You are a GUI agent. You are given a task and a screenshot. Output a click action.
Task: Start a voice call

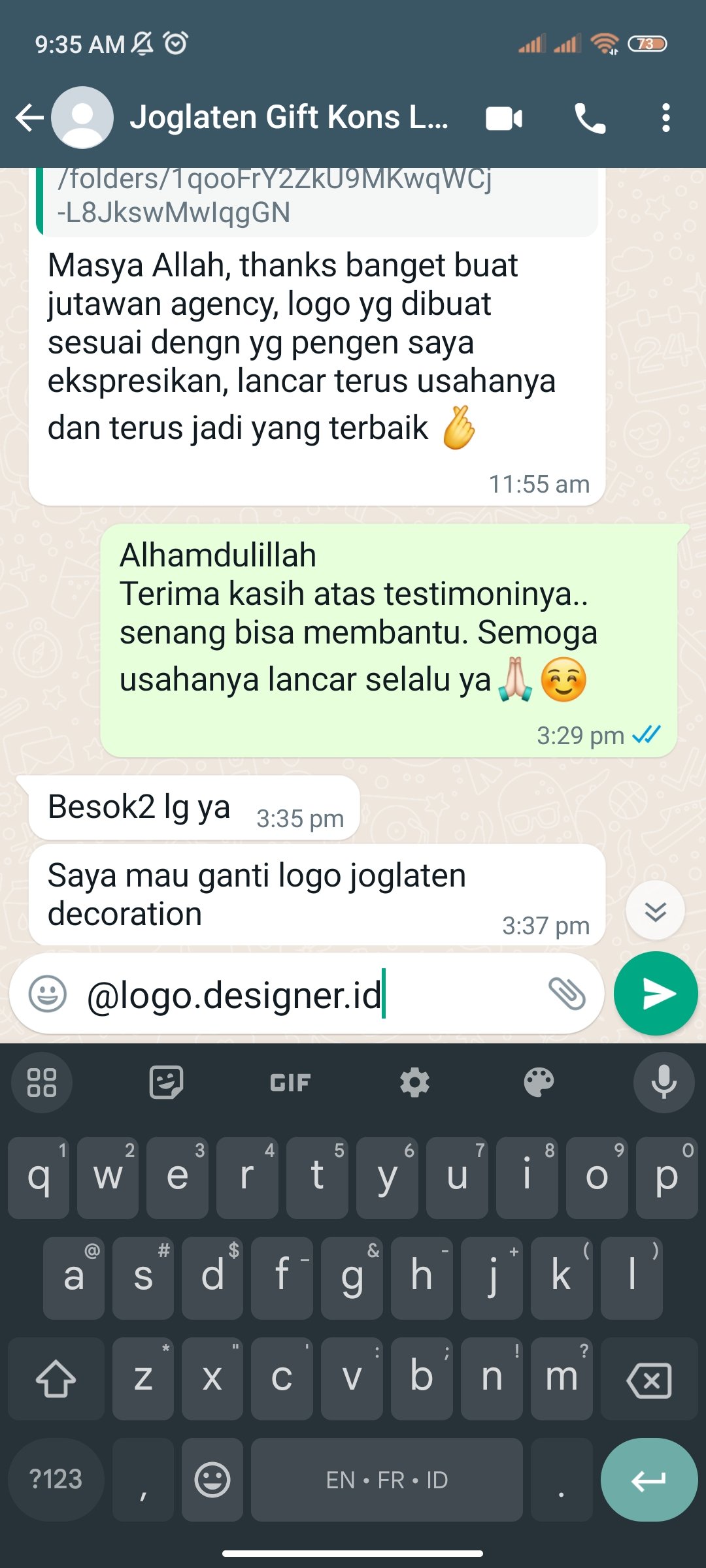pyautogui.click(x=590, y=118)
